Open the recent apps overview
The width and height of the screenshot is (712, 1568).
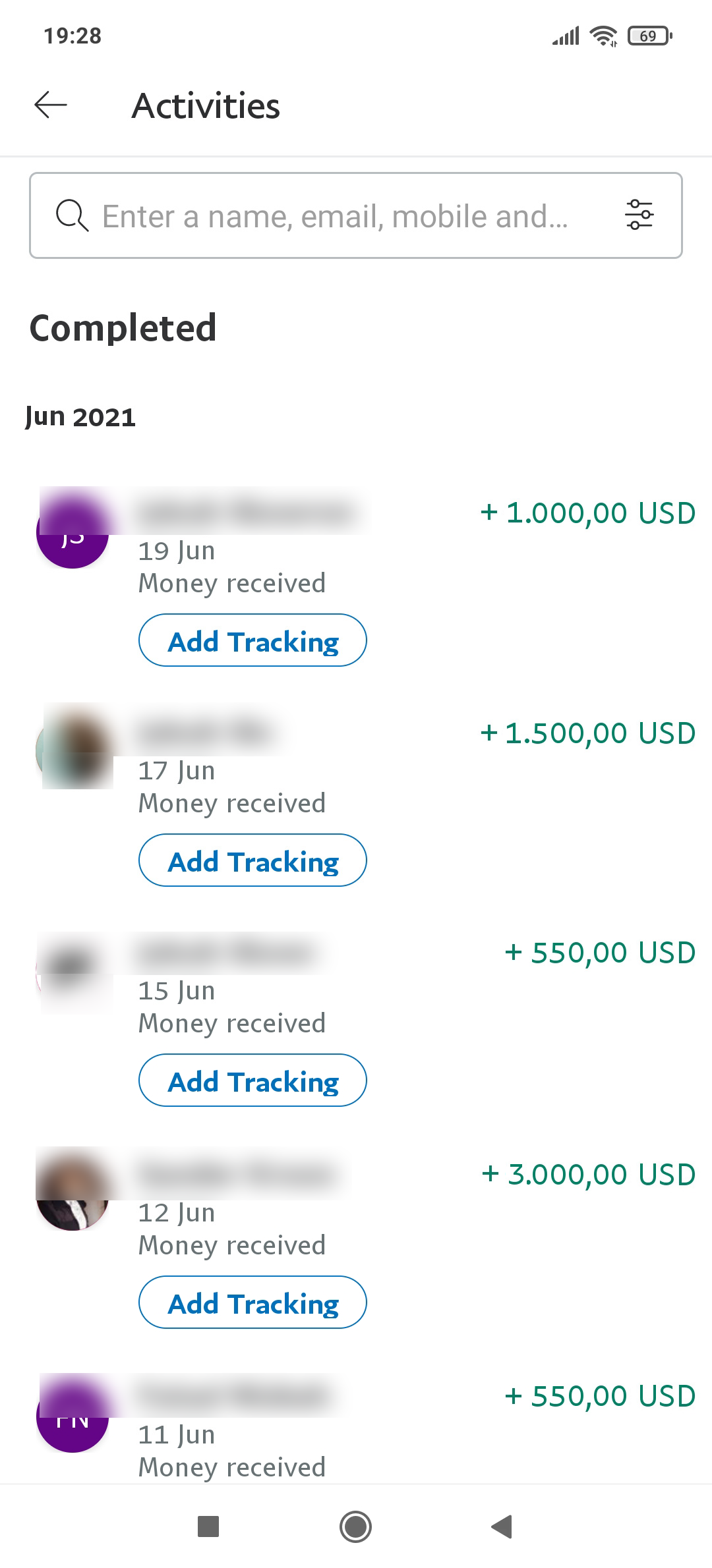[x=208, y=1526]
